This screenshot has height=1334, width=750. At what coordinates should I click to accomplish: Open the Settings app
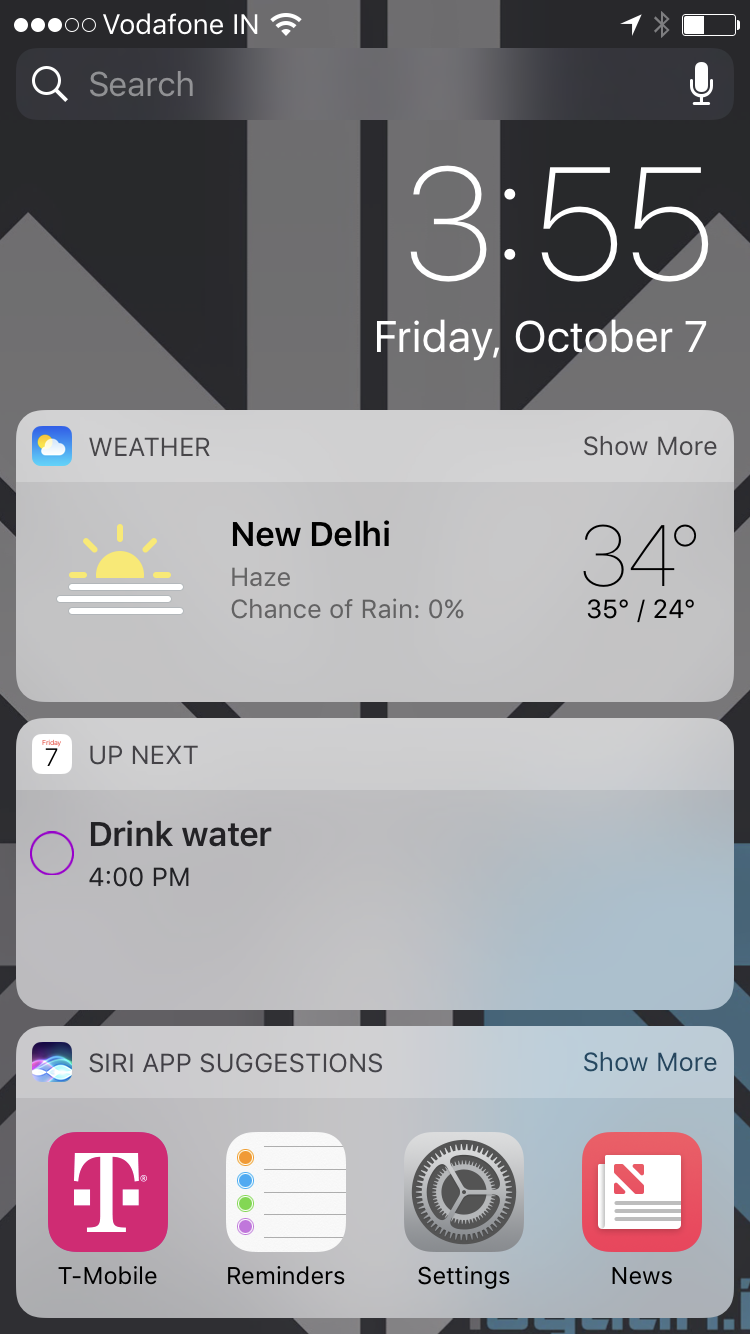point(464,1192)
